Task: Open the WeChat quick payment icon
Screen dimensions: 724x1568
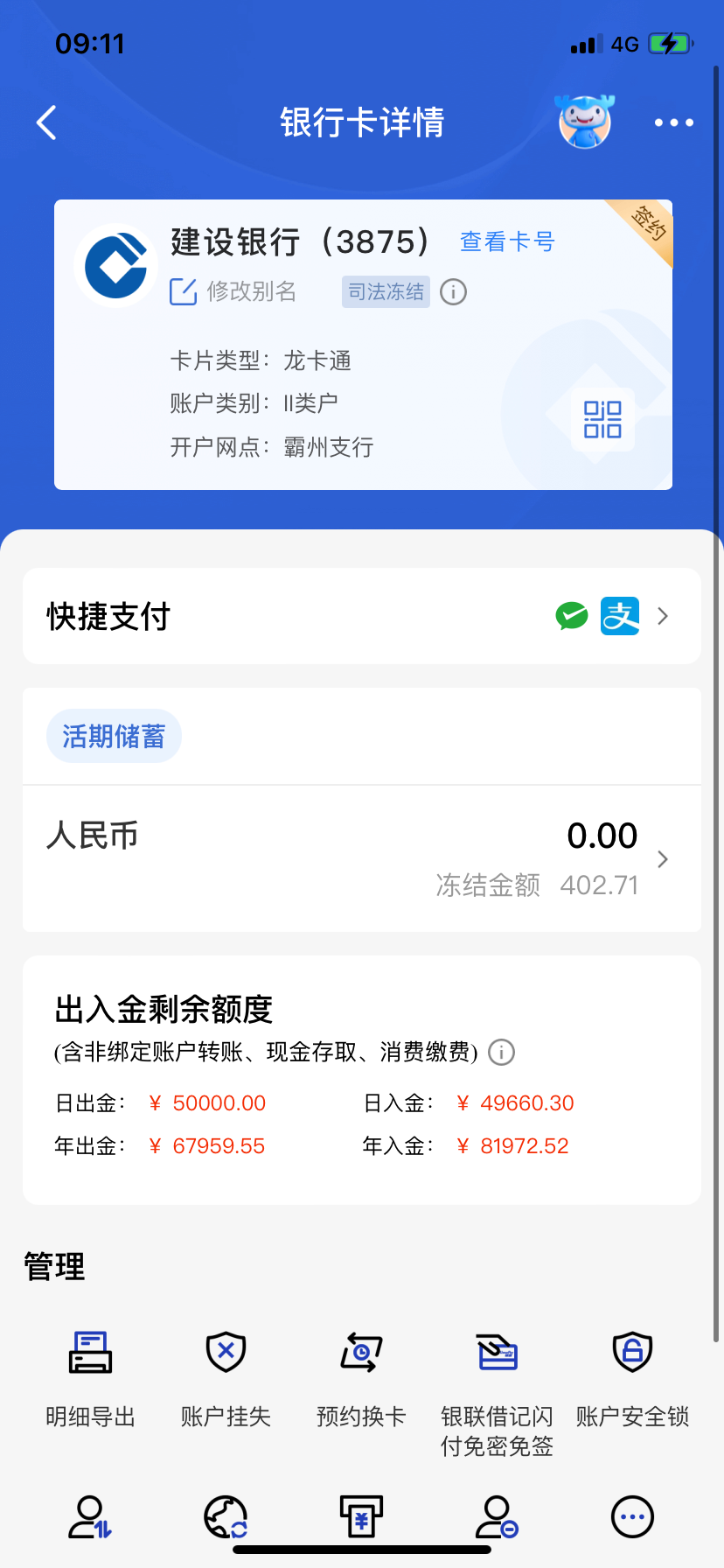Action: pyautogui.click(x=571, y=616)
